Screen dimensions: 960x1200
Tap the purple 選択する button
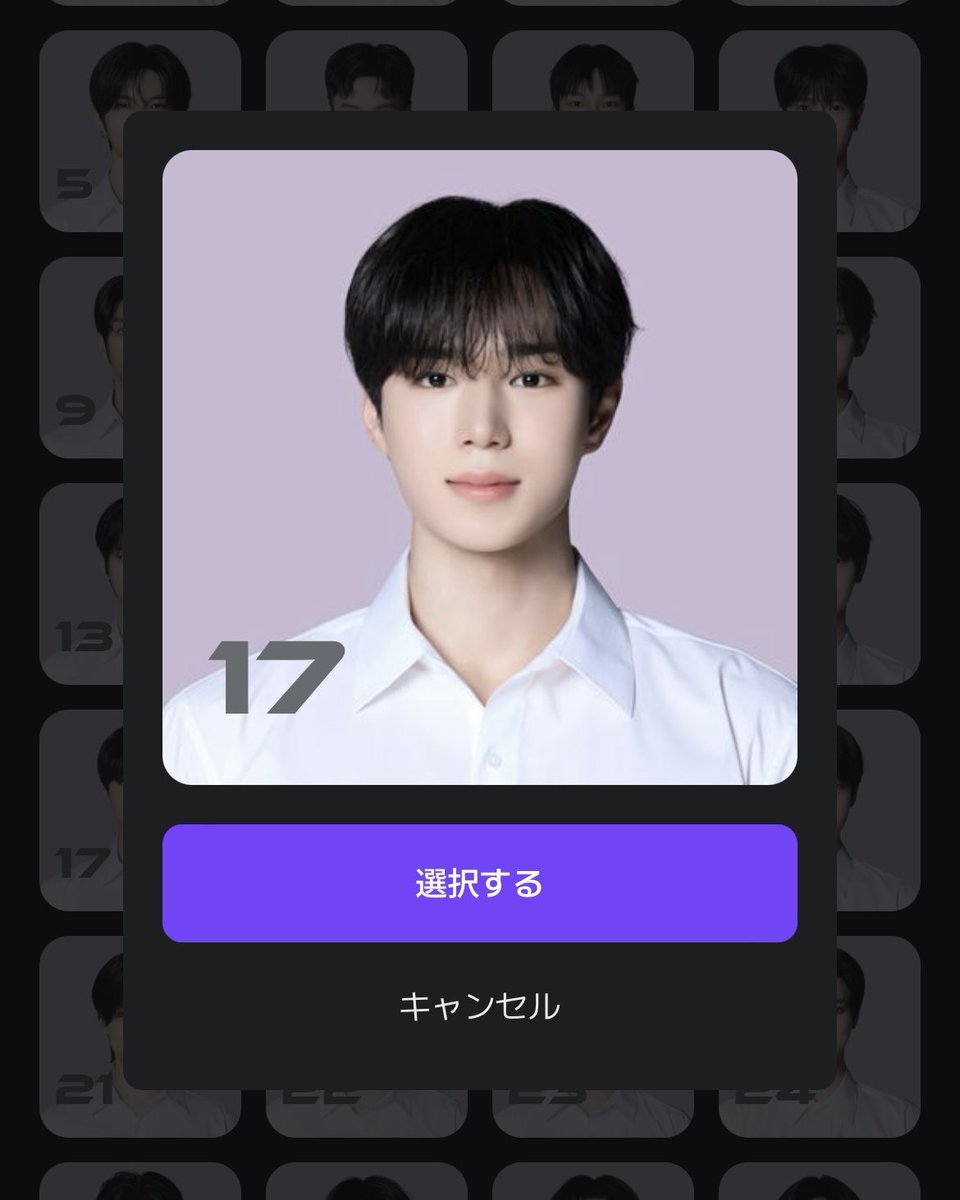479,883
